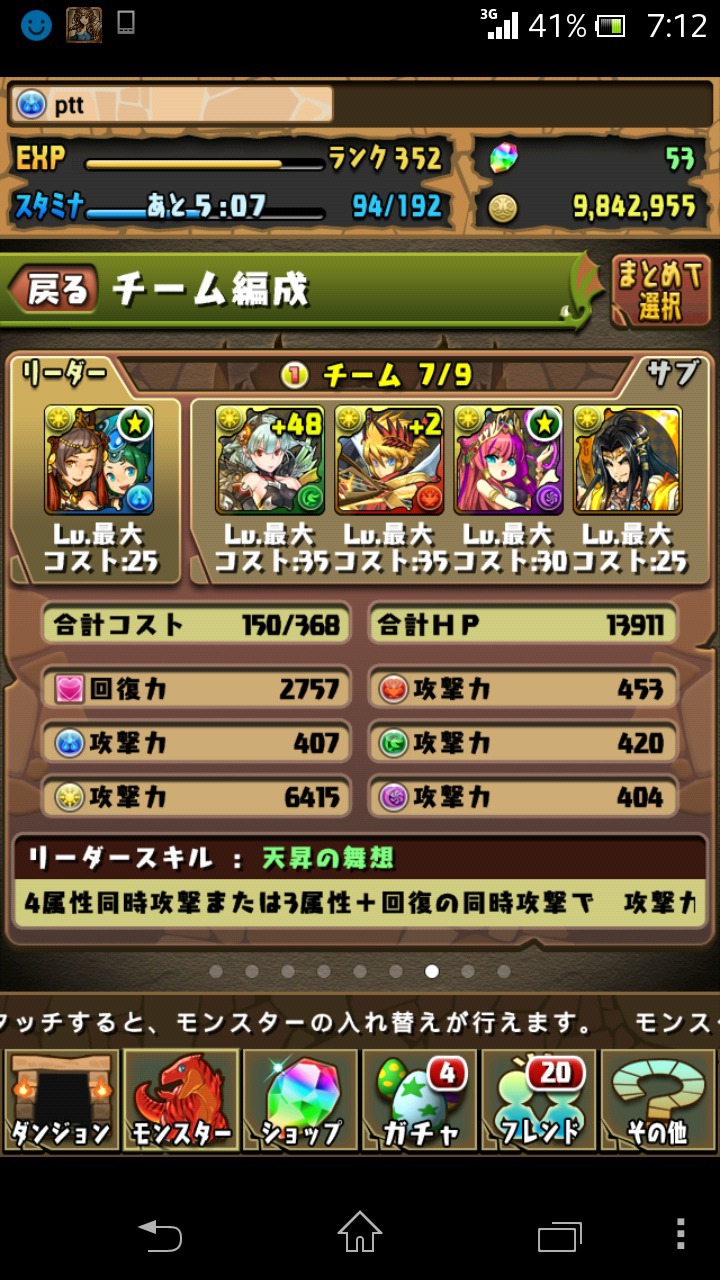
Task: Tap the system back arrow
Action: pos(160,1235)
